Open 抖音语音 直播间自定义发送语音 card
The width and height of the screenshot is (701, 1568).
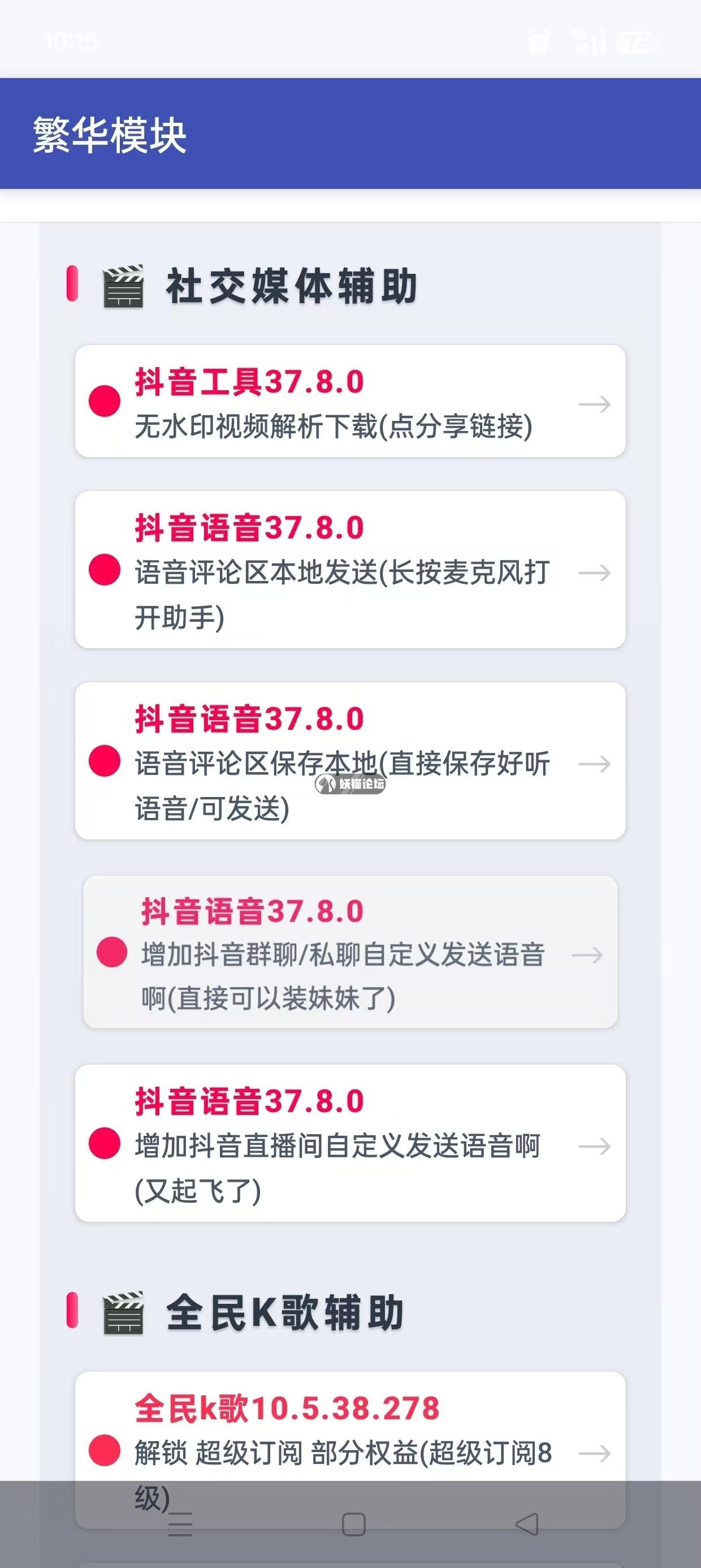[x=350, y=1143]
